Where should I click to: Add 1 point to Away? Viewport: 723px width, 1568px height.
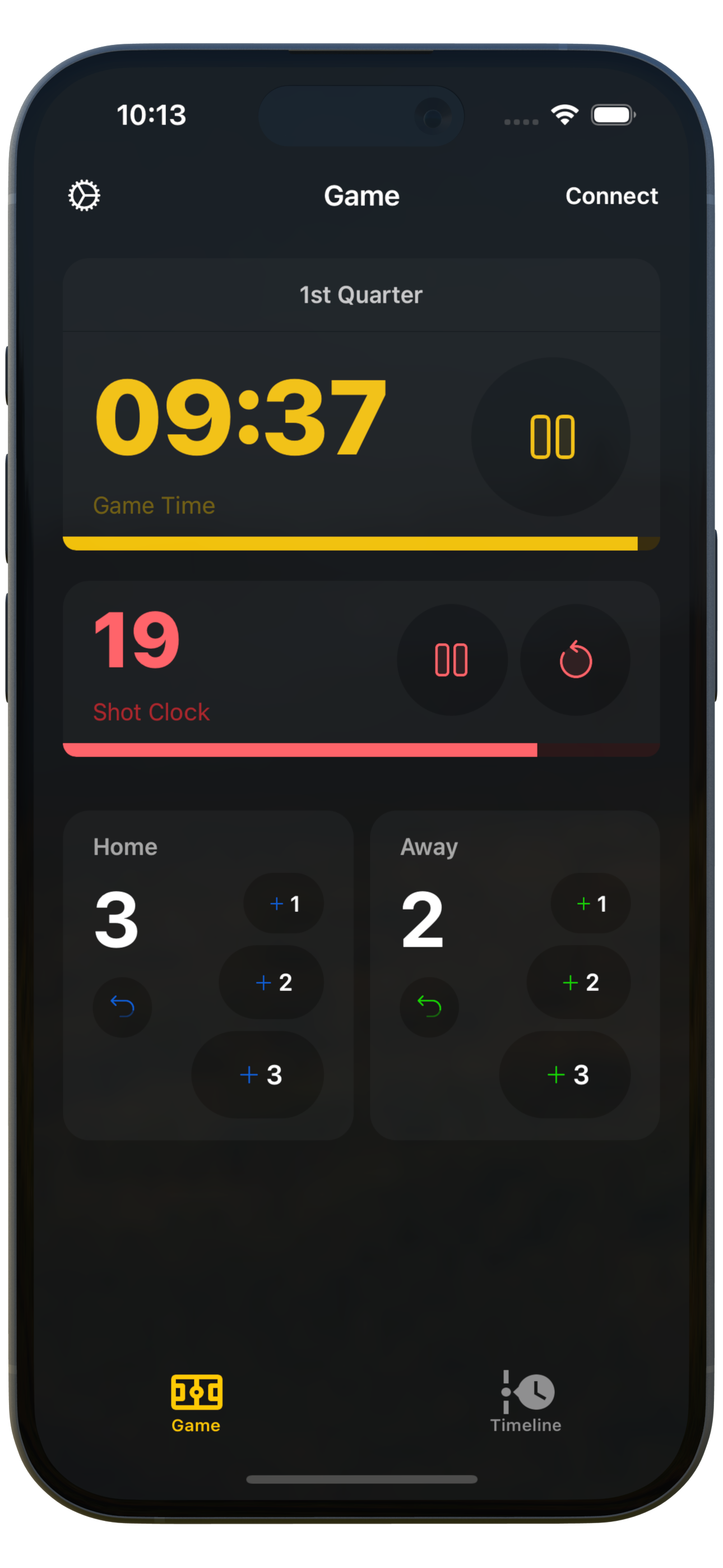590,903
